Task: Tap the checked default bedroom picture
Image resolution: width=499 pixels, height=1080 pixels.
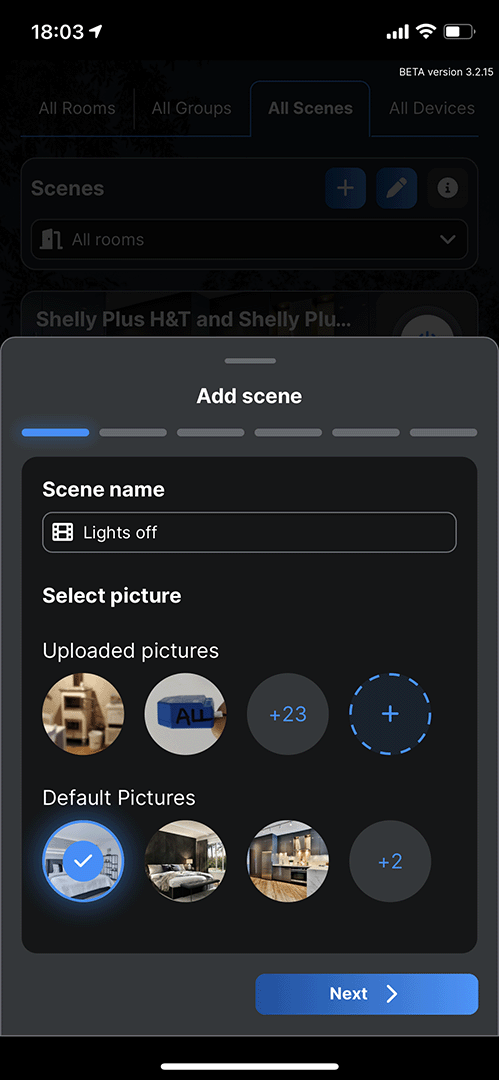Action: [83, 861]
